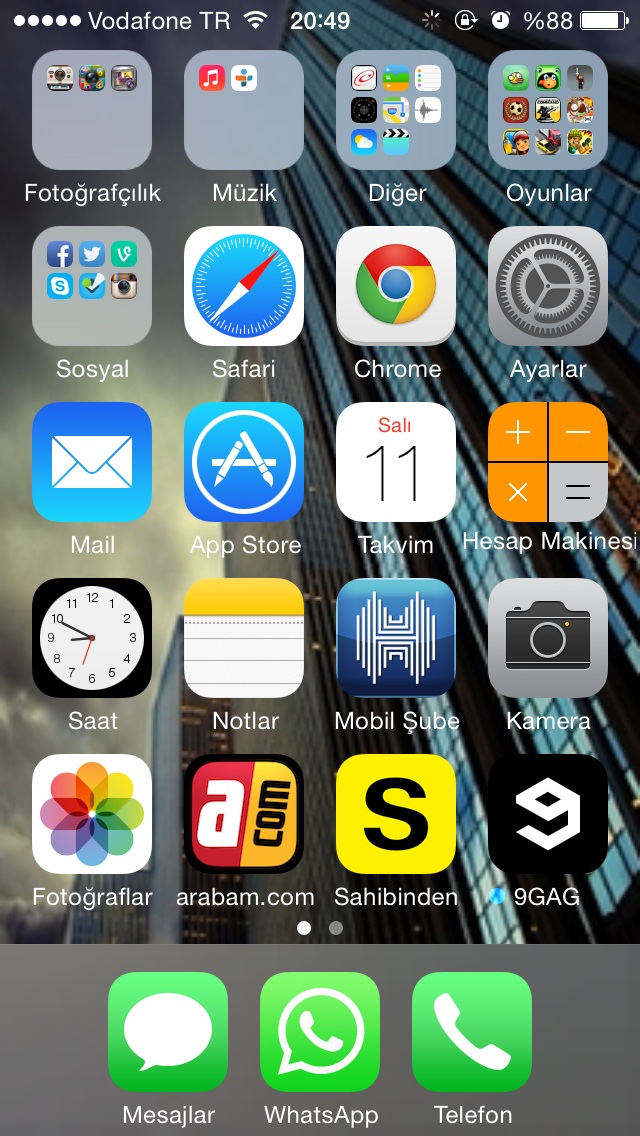Open the Müzik folder
Viewport: 640px width, 1136px height.
pyautogui.click(x=244, y=110)
